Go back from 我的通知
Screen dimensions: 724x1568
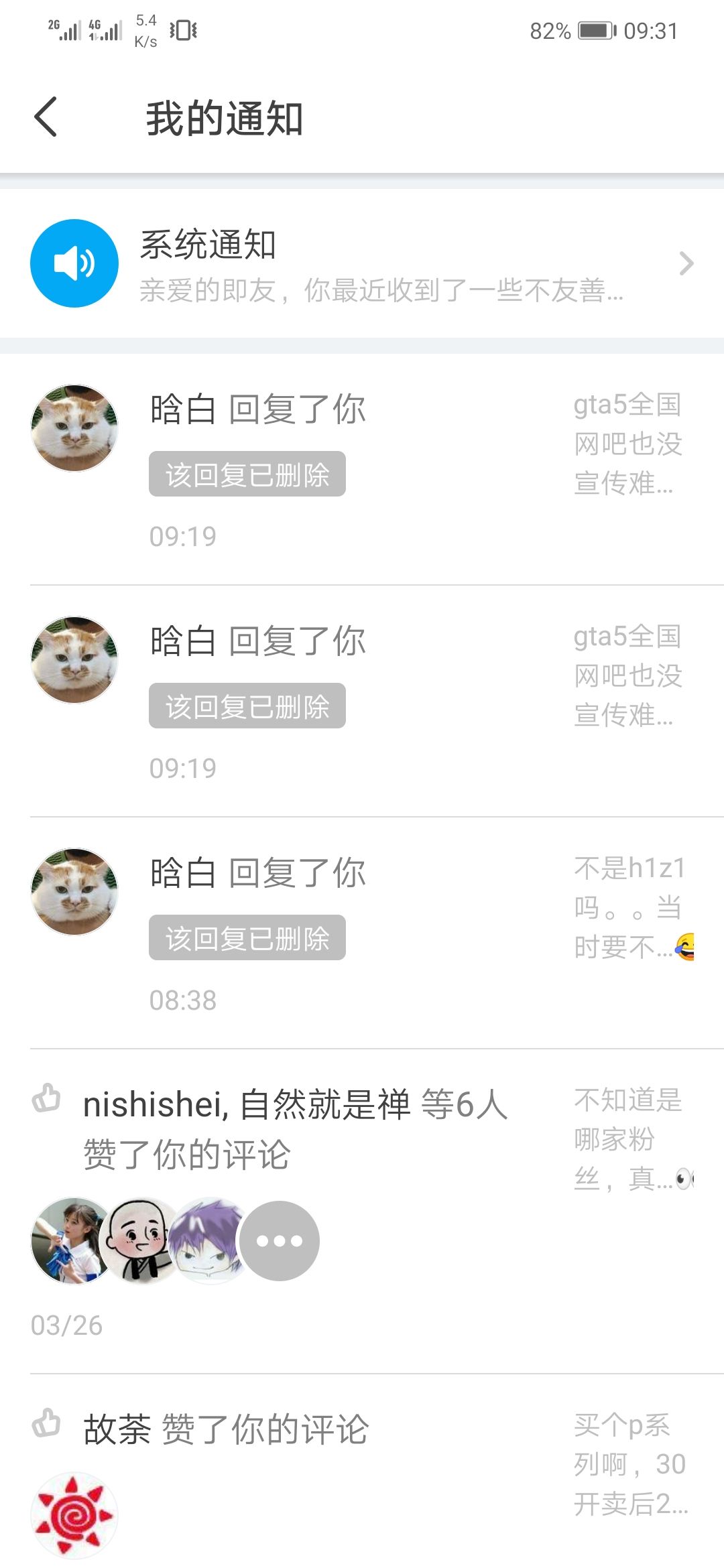coord(46,117)
